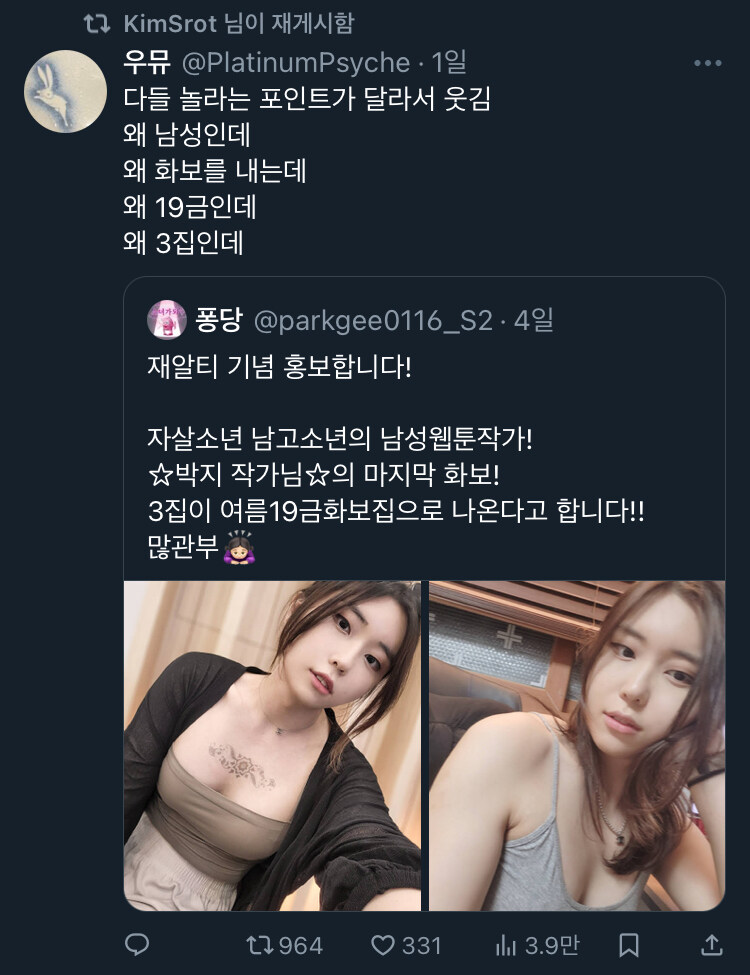This screenshot has height=975, width=750.
Task: Bookmark 우뮤's post
Action: coord(629,944)
